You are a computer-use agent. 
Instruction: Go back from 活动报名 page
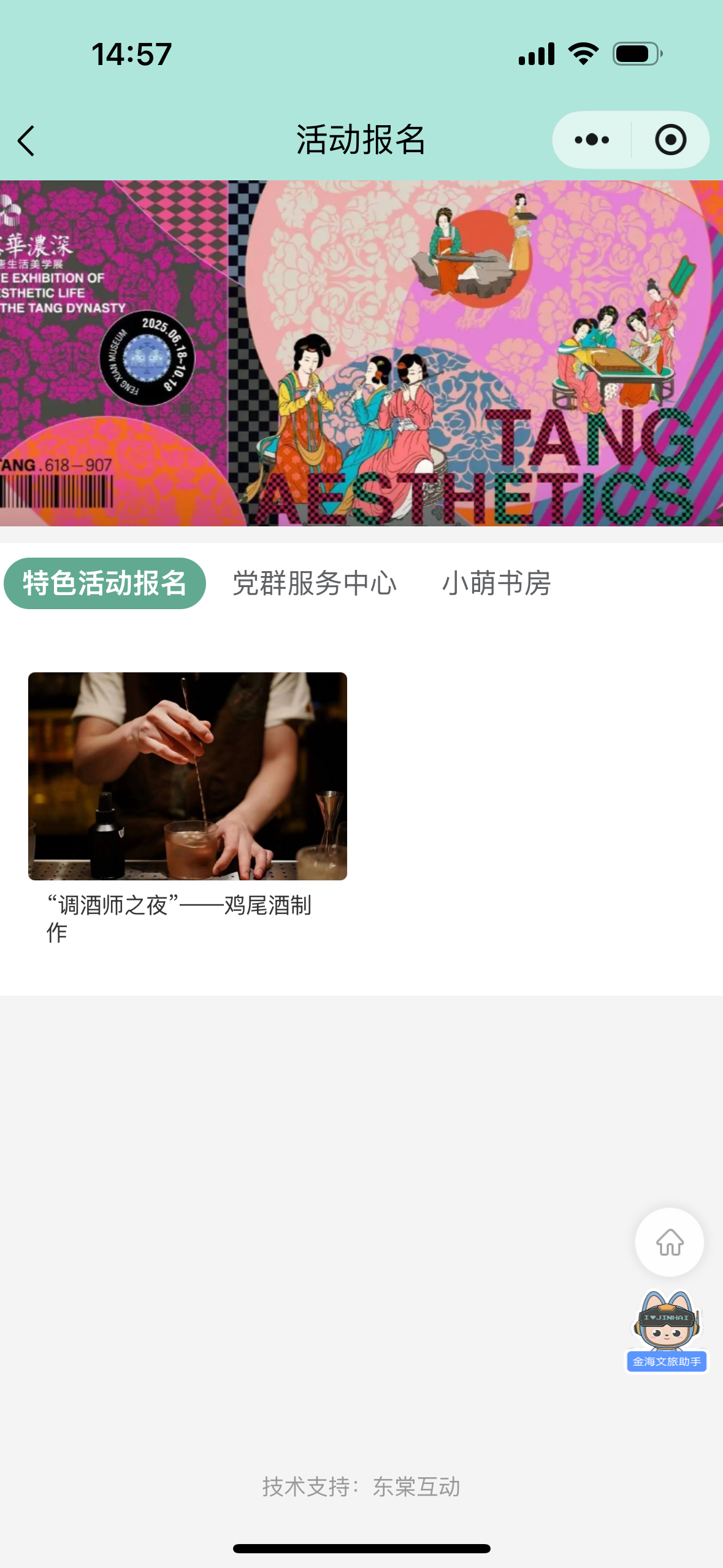[x=26, y=141]
